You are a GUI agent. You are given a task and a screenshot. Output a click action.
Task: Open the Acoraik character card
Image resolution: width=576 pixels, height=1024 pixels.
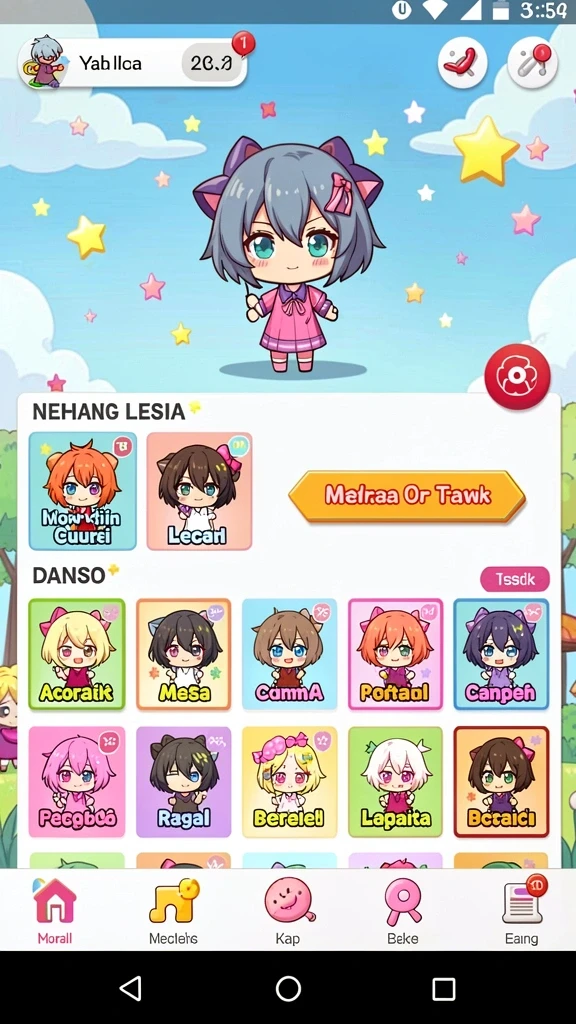(x=77, y=654)
